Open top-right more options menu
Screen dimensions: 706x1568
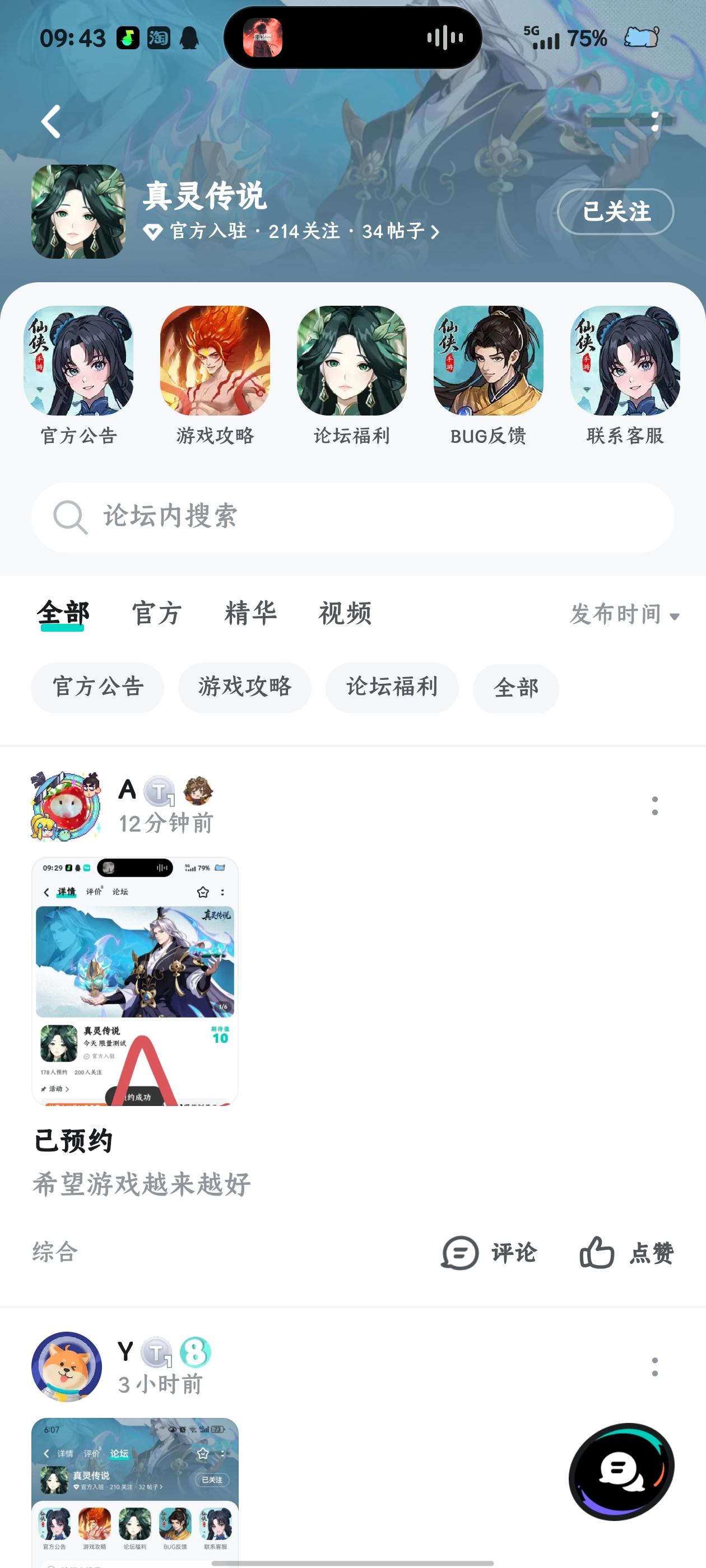coord(656,120)
